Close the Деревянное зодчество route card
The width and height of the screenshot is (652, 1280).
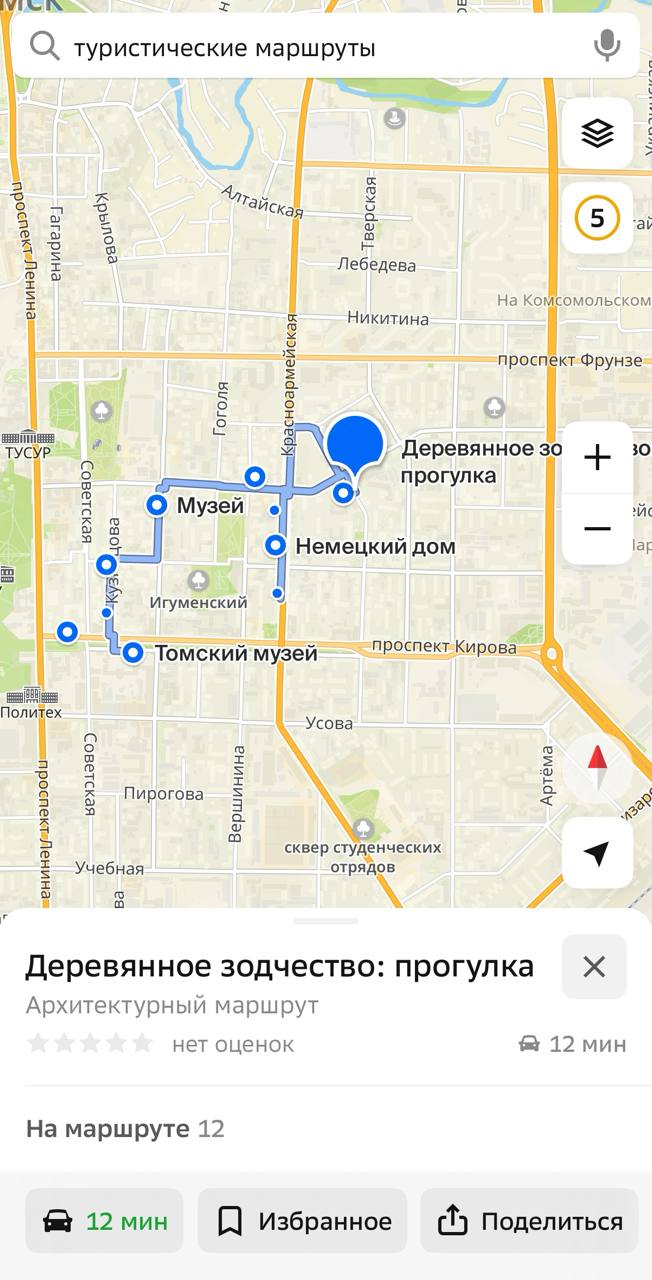594,966
